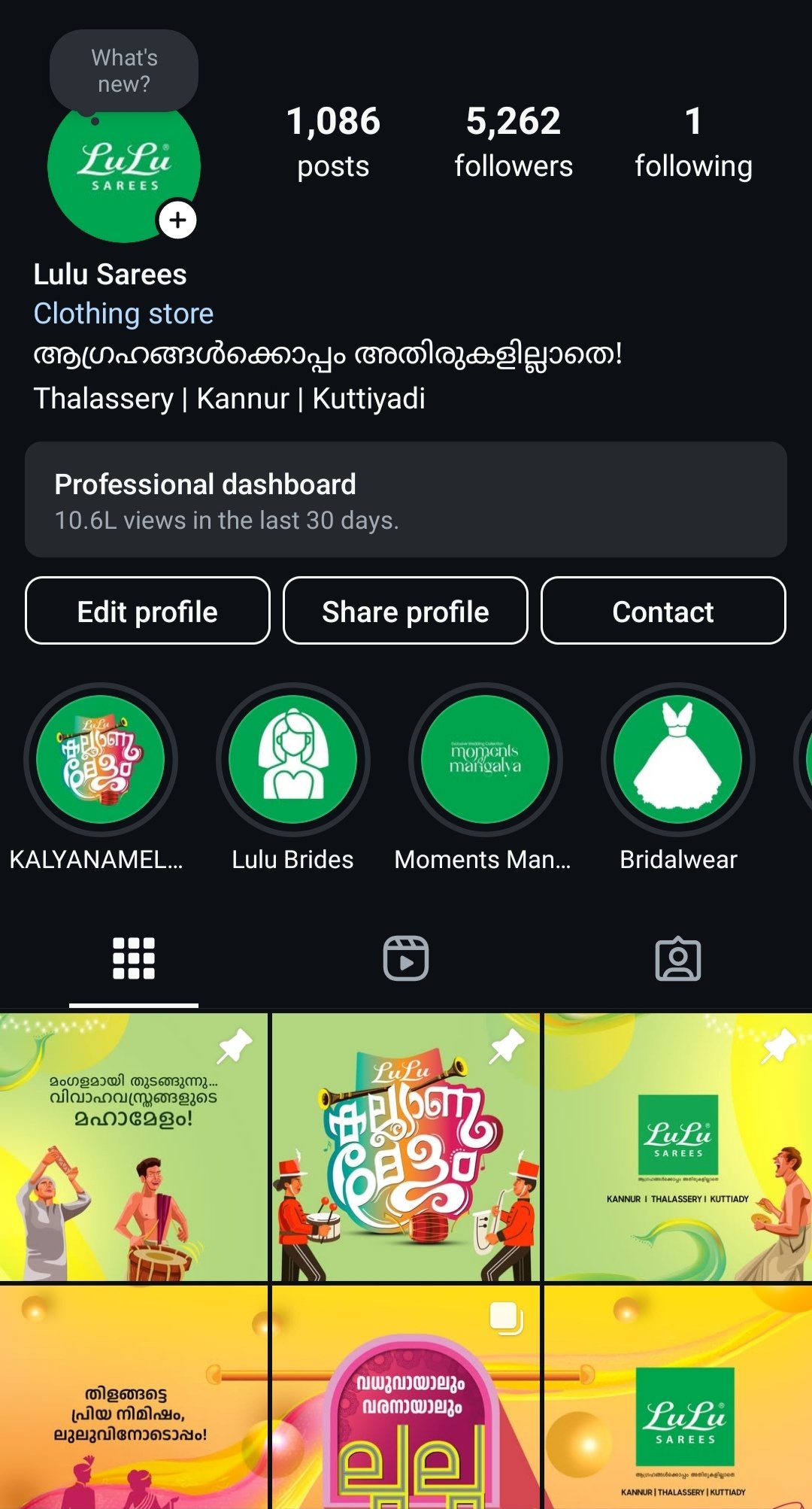This screenshot has height=1509, width=812.
Task: Switch to the Reels tab
Action: pos(406,958)
